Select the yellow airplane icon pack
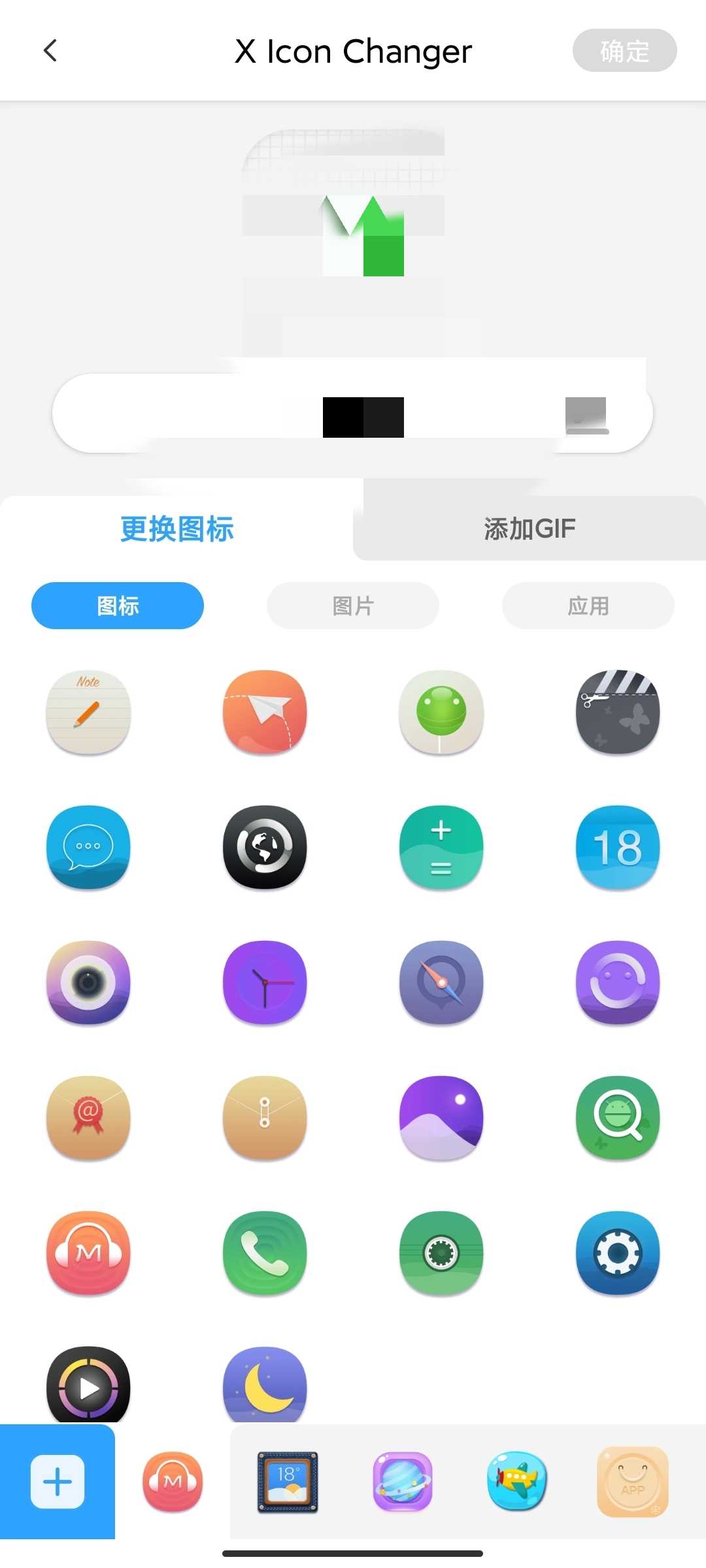 [517, 1482]
